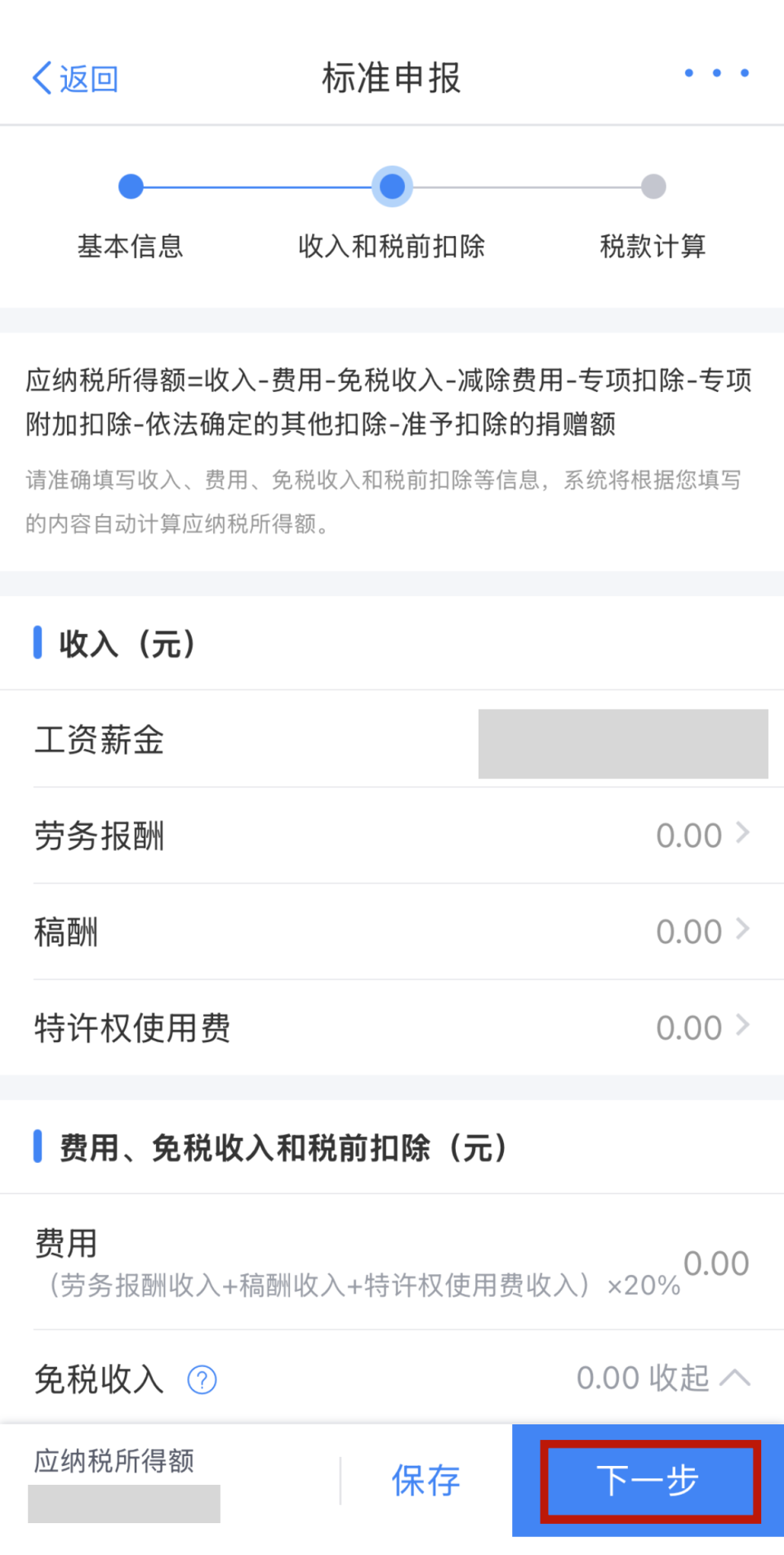Screen dimensions: 784x1555
Task: Open the three-dot more options menu
Action: coord(716,74)
